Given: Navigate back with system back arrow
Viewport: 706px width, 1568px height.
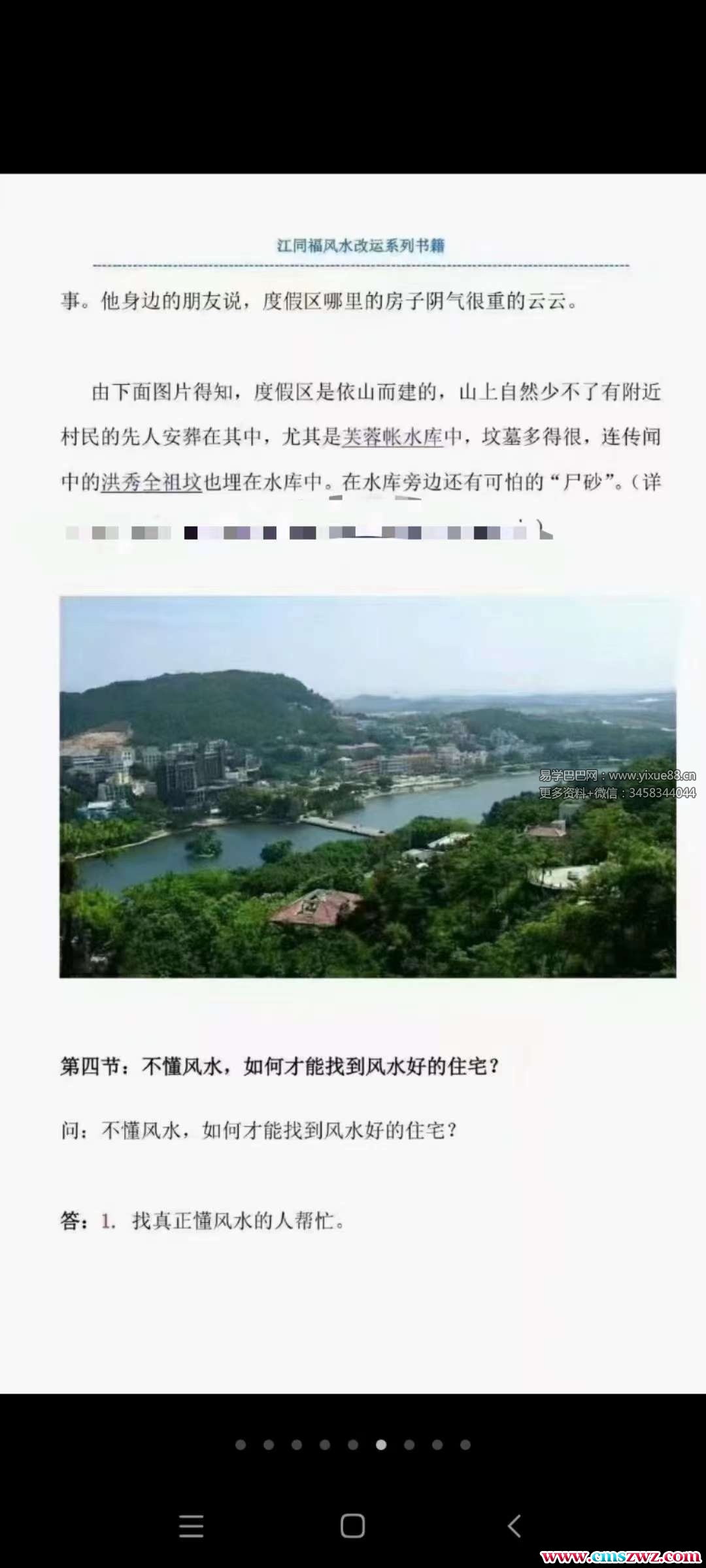Looking at the screenshot, I should [514, 1526].
